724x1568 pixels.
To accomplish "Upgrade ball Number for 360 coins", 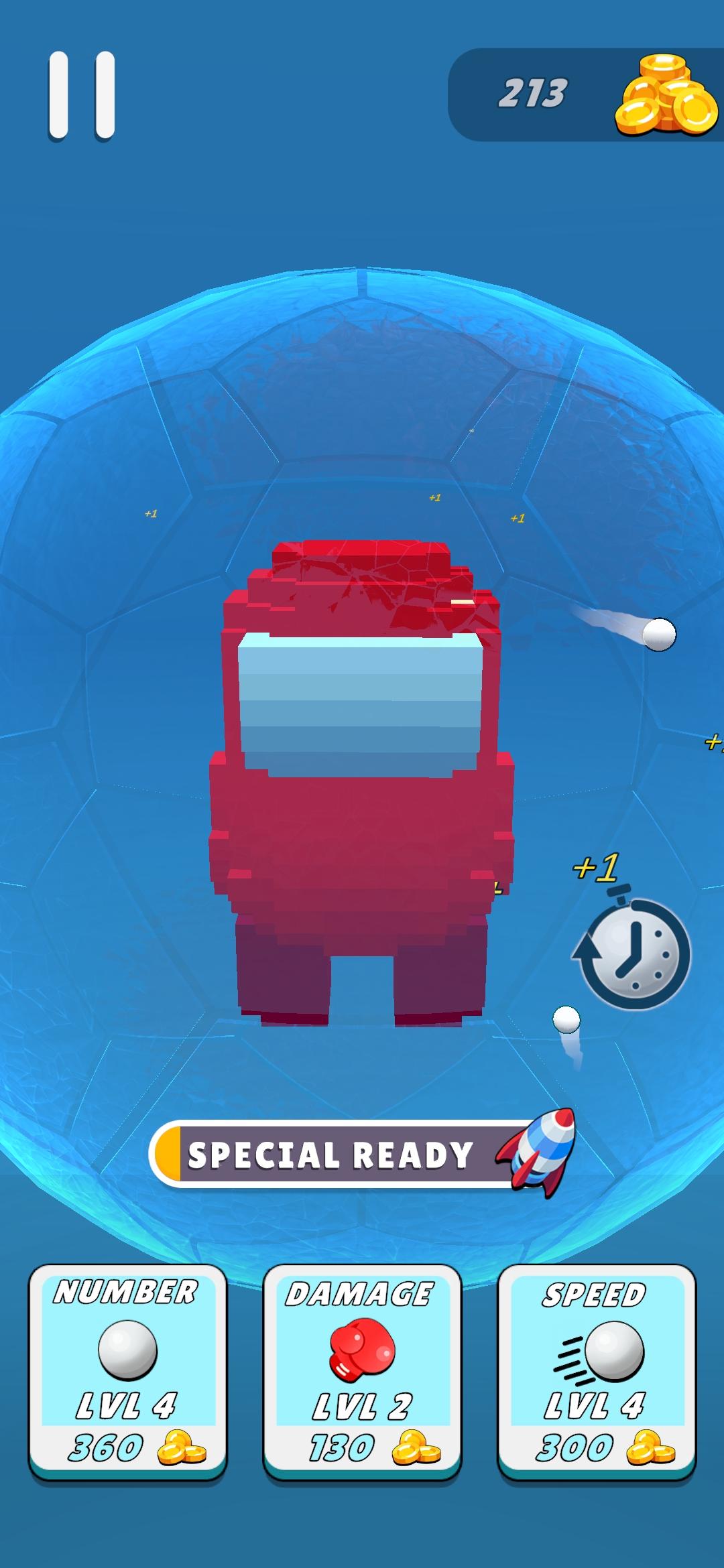I will point(127,1371).
